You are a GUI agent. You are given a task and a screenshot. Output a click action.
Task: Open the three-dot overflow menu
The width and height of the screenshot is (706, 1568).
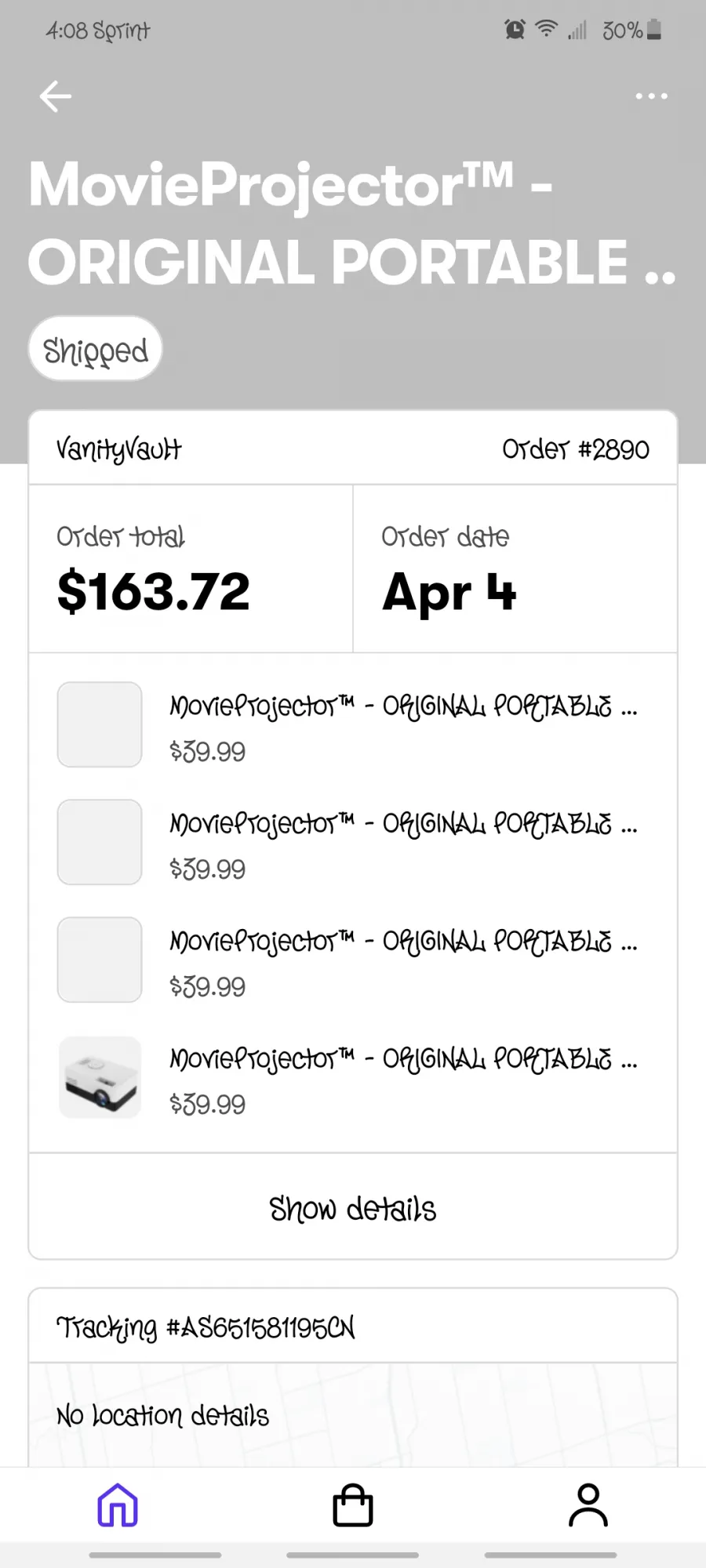(x=651, y=96)
